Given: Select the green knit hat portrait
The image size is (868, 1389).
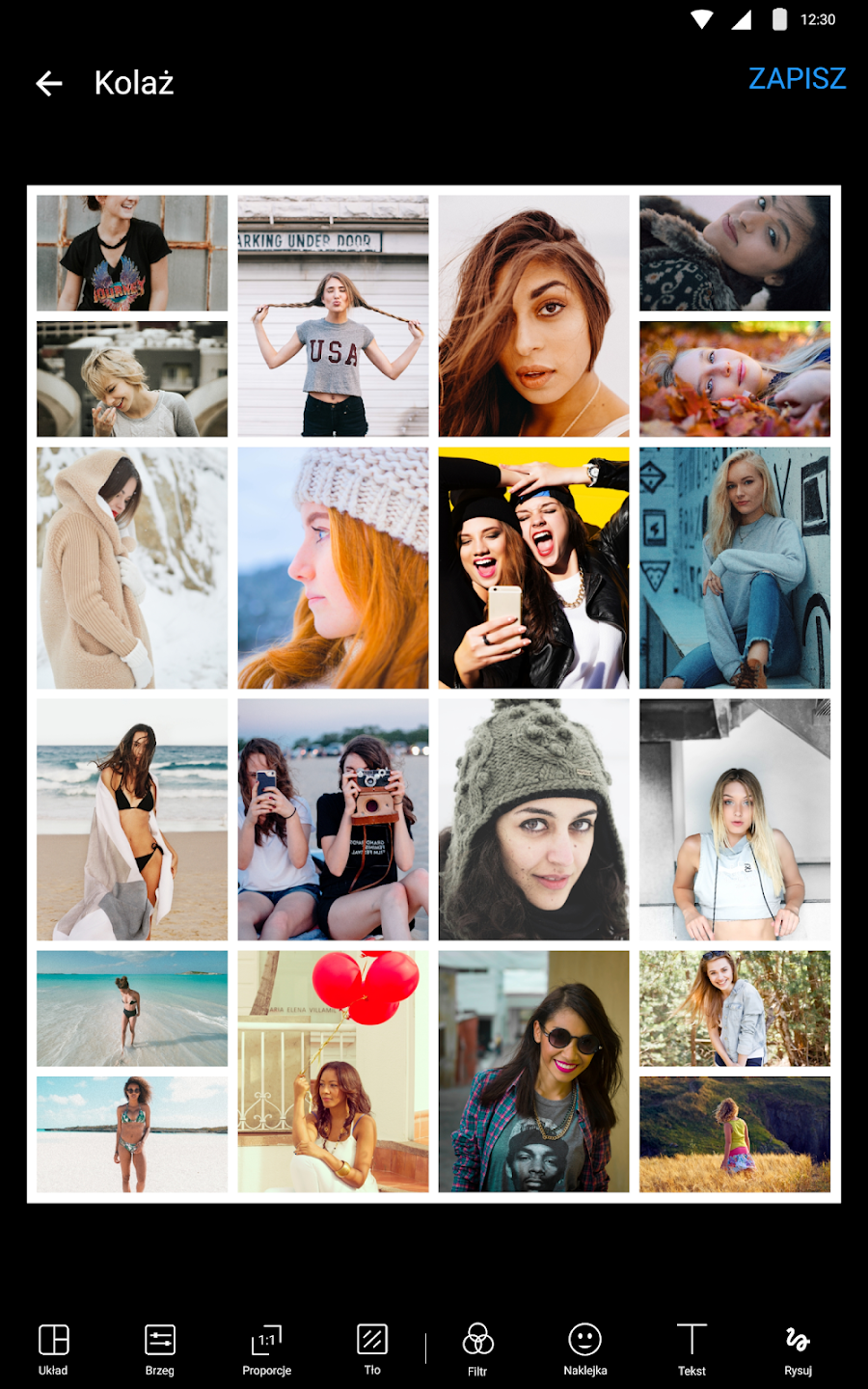Looking at the screenshot, I should point(533,819).
